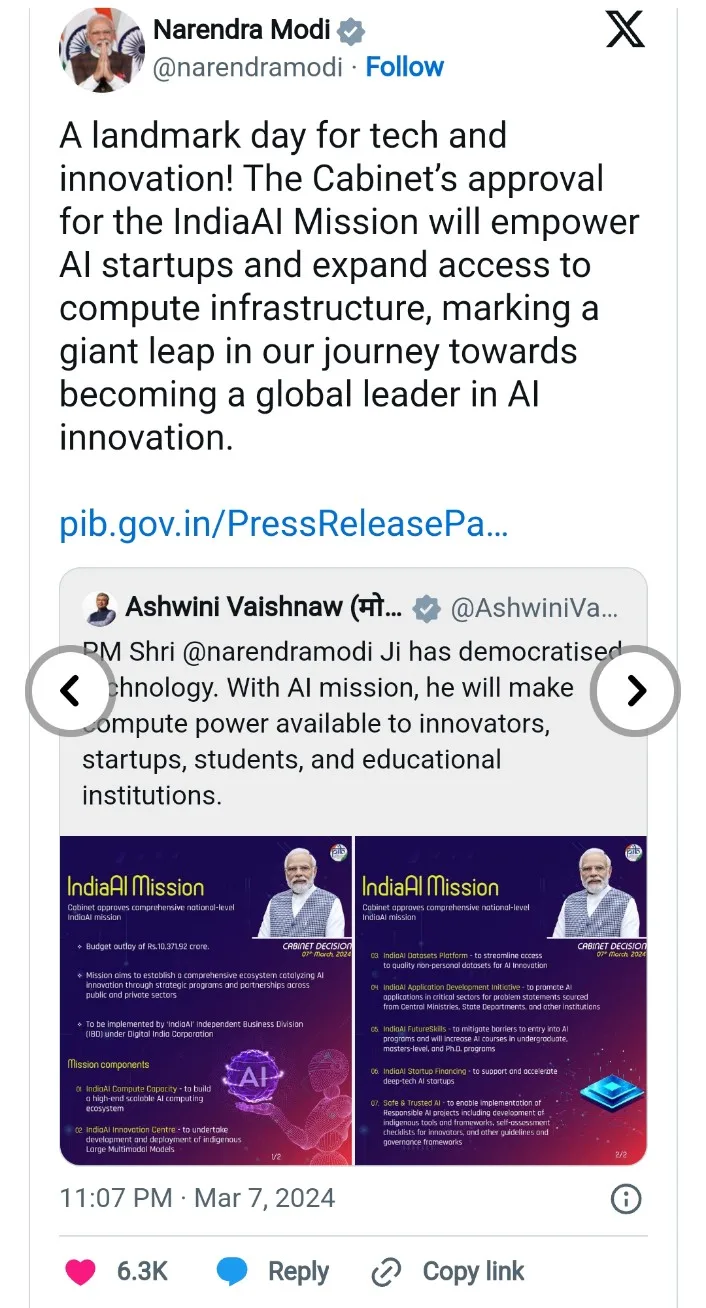Open the 11:07 PM Mar 7, 2024 timestamp
The height and width of the screenshot is (1308, 706).
click(x=197, y=1198)
